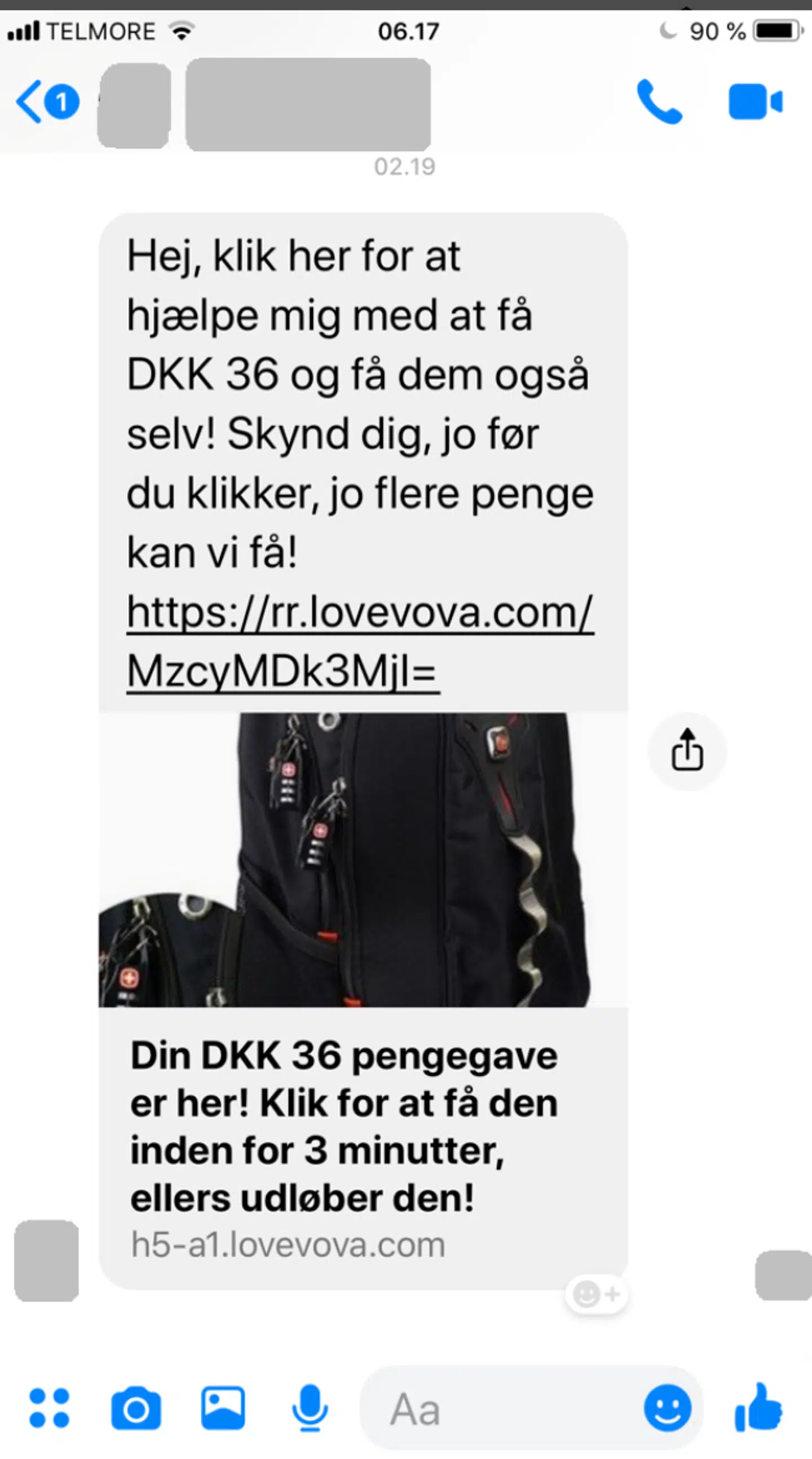Focus the Aa message text field
Image resolution: width=812 pixels, height=1459 pixels.
(x=498, y=1409)
